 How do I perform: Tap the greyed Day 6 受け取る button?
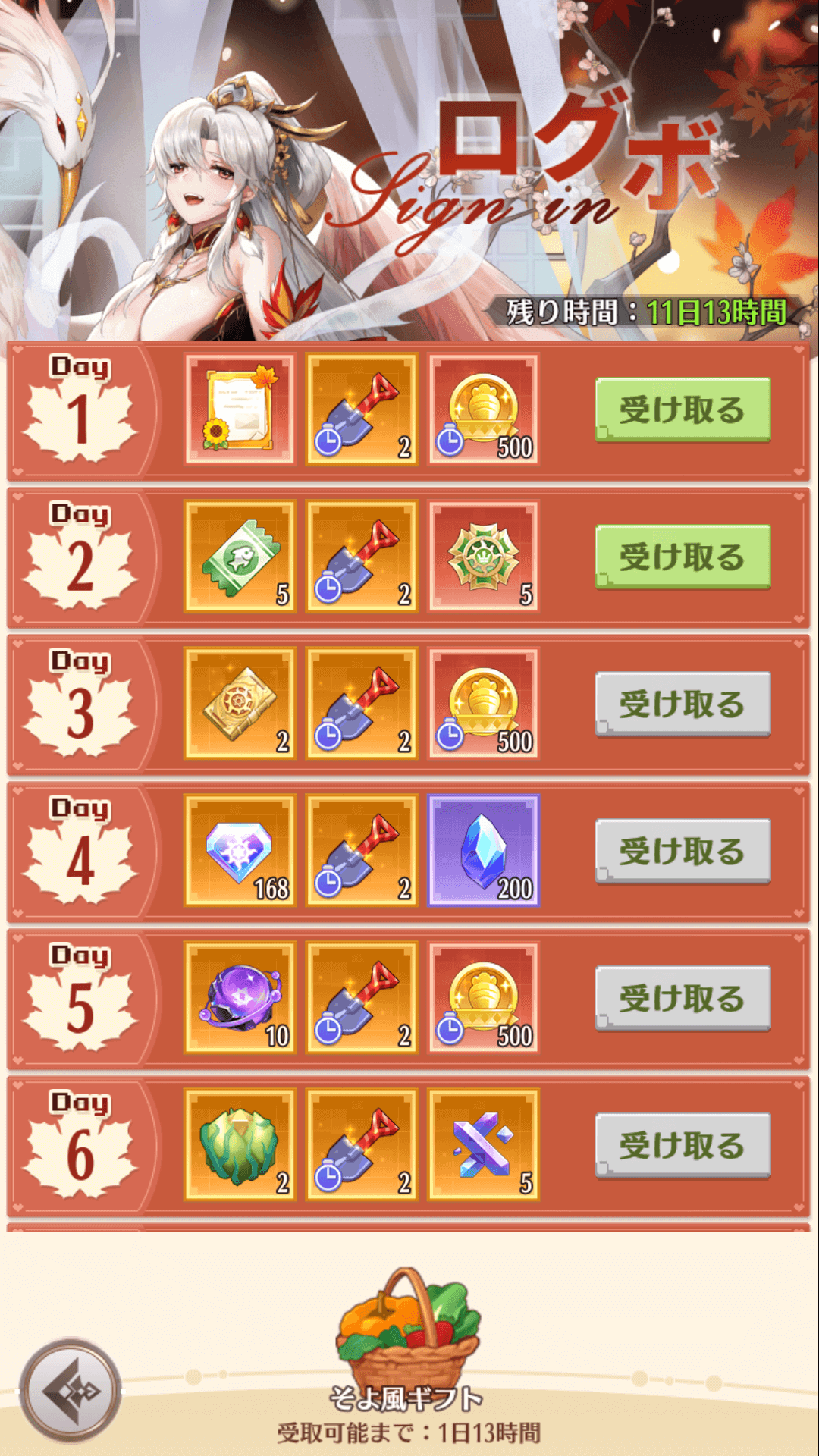[x=682, y=1145]
